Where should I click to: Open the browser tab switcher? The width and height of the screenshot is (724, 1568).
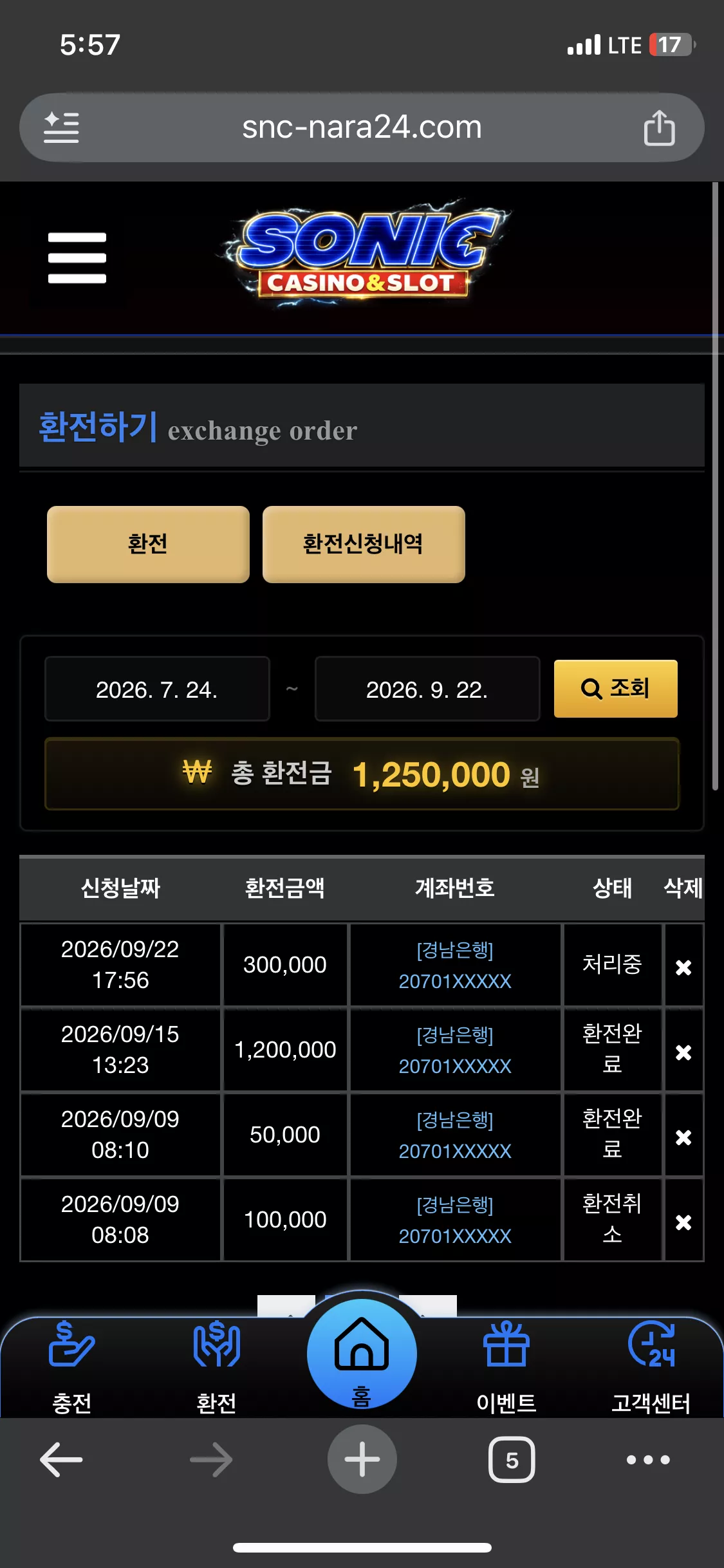(x=512, y=1459)
